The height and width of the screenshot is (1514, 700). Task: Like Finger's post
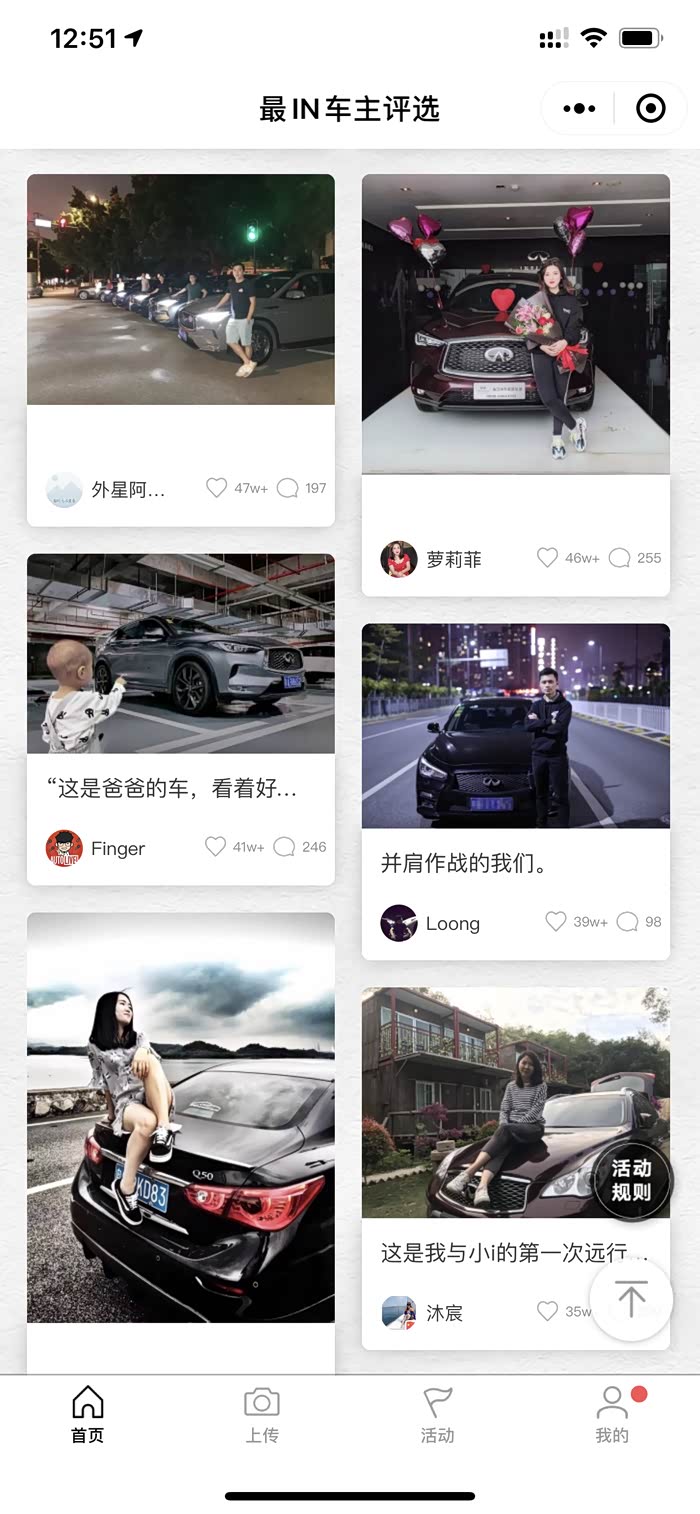[216, 847]
